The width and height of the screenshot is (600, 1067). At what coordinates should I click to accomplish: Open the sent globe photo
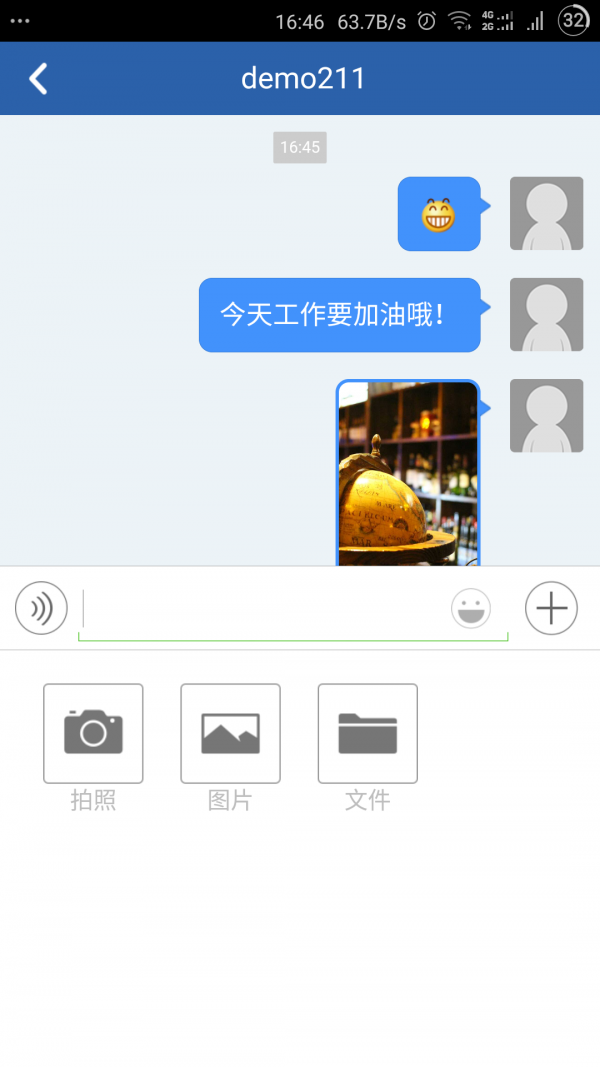407,473
